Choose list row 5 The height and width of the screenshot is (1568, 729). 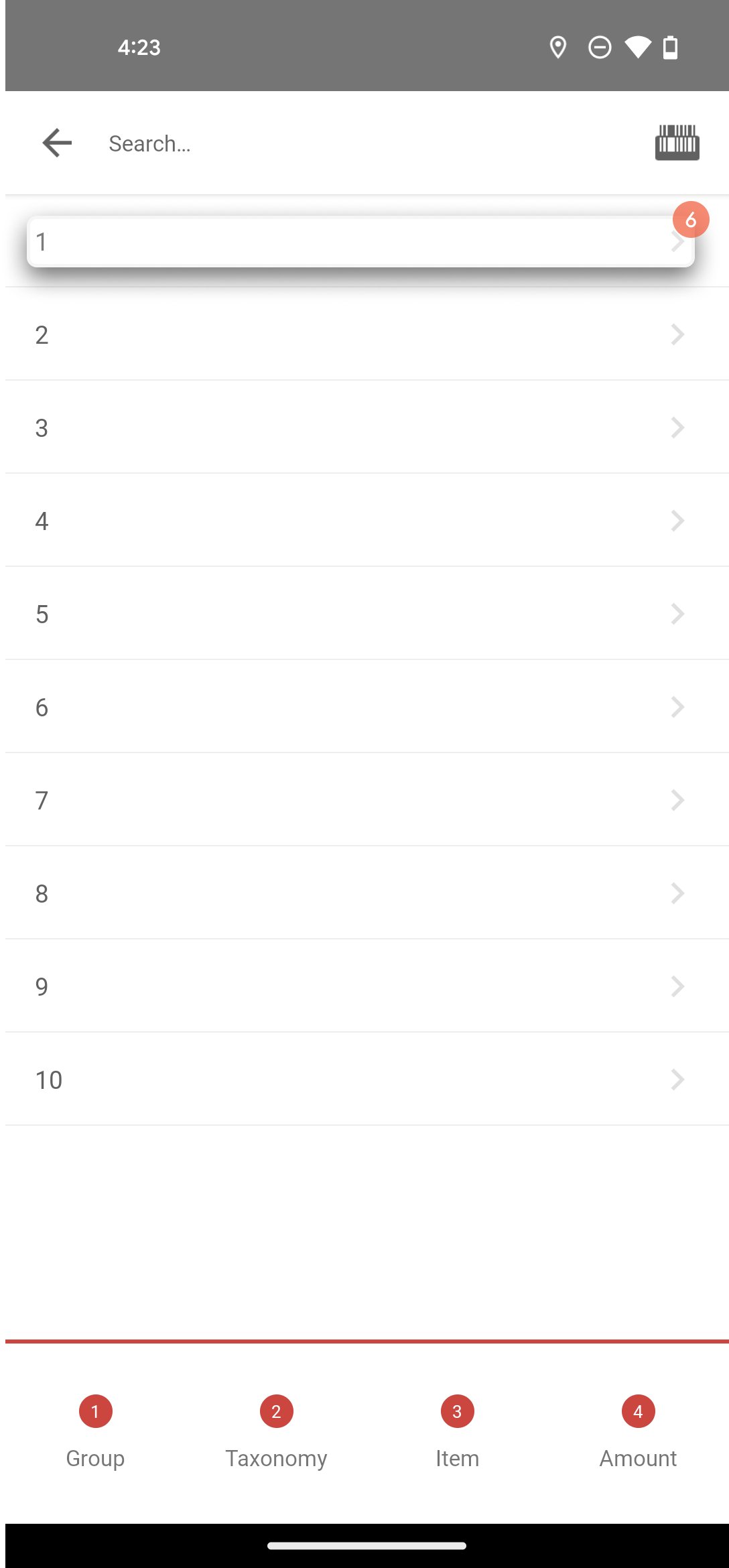[367, 614]
